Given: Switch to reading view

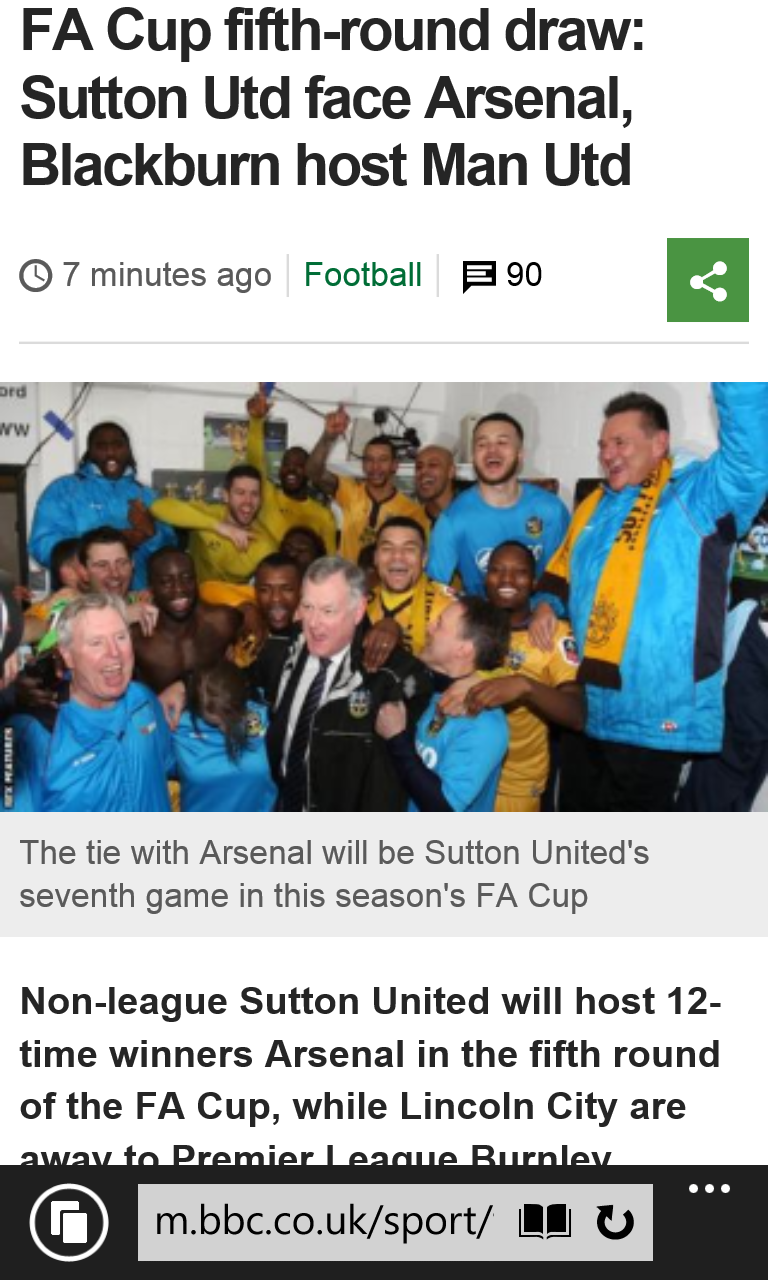Looking at the screenshot, I should (545, 1222).
